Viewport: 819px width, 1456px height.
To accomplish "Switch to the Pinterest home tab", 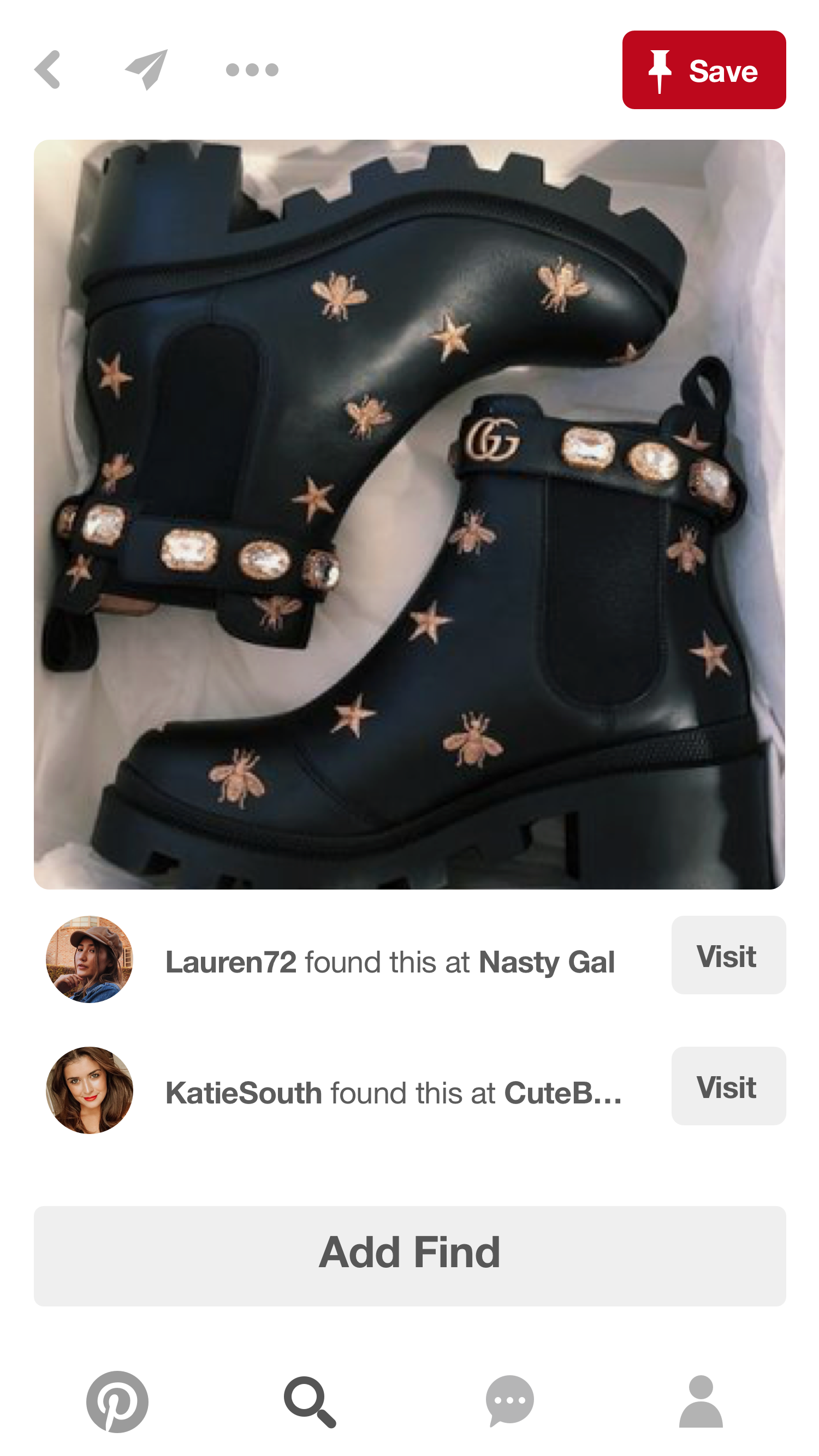I will pyautogui.click(x=117, y=1401).
